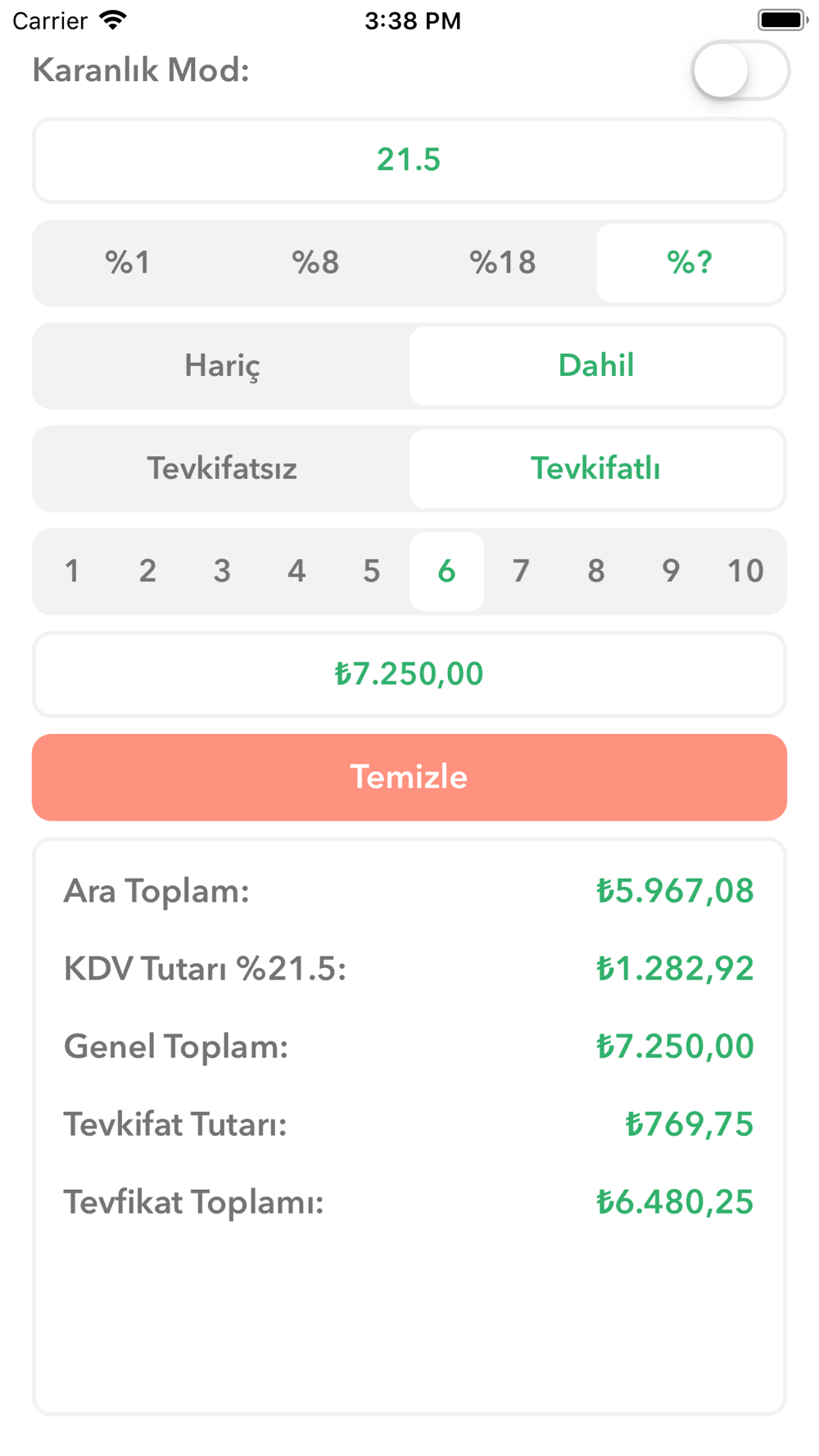Select the %1 tax rate

coord(128,263)
